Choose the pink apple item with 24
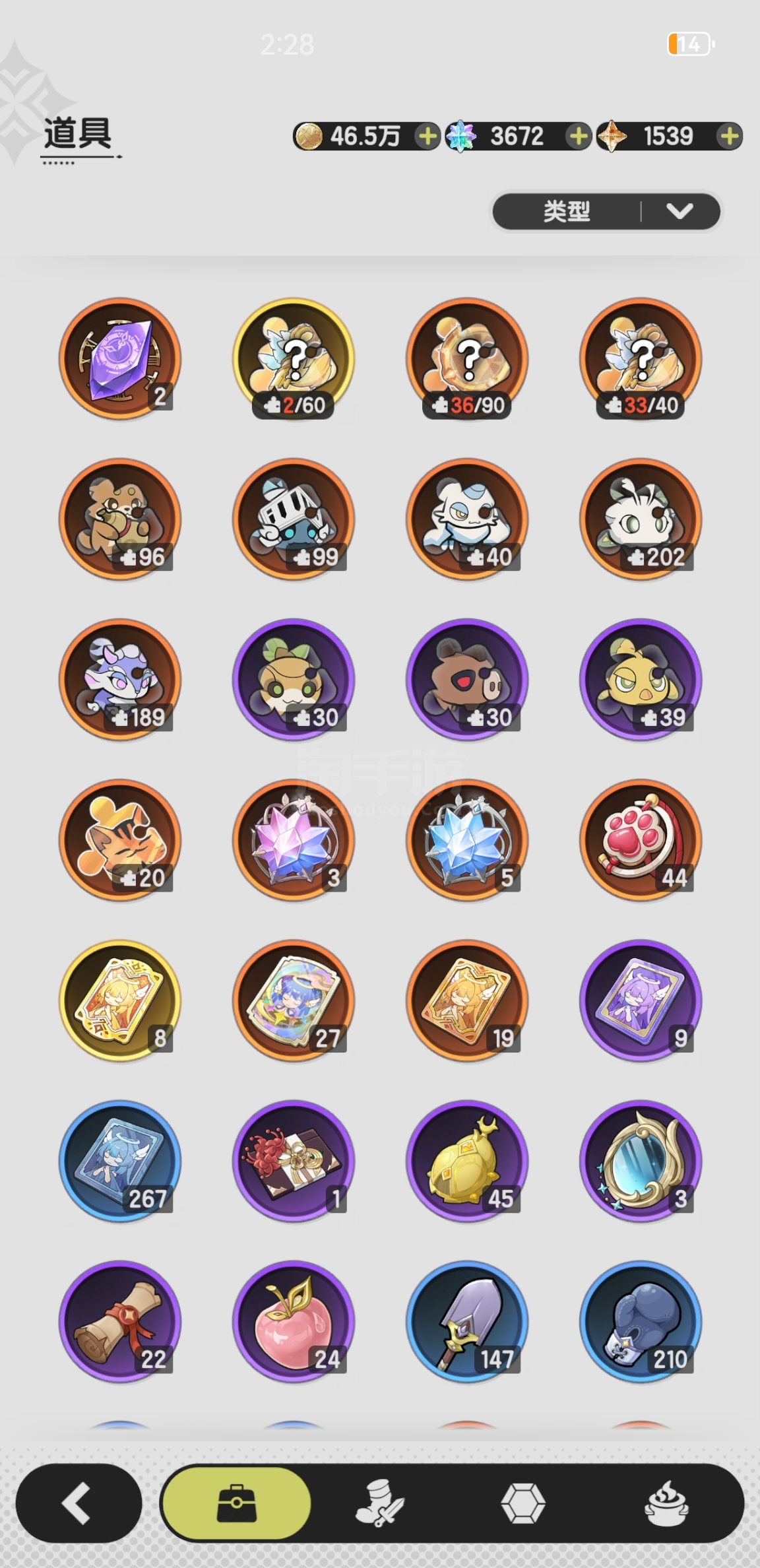 click(294, 1322)
